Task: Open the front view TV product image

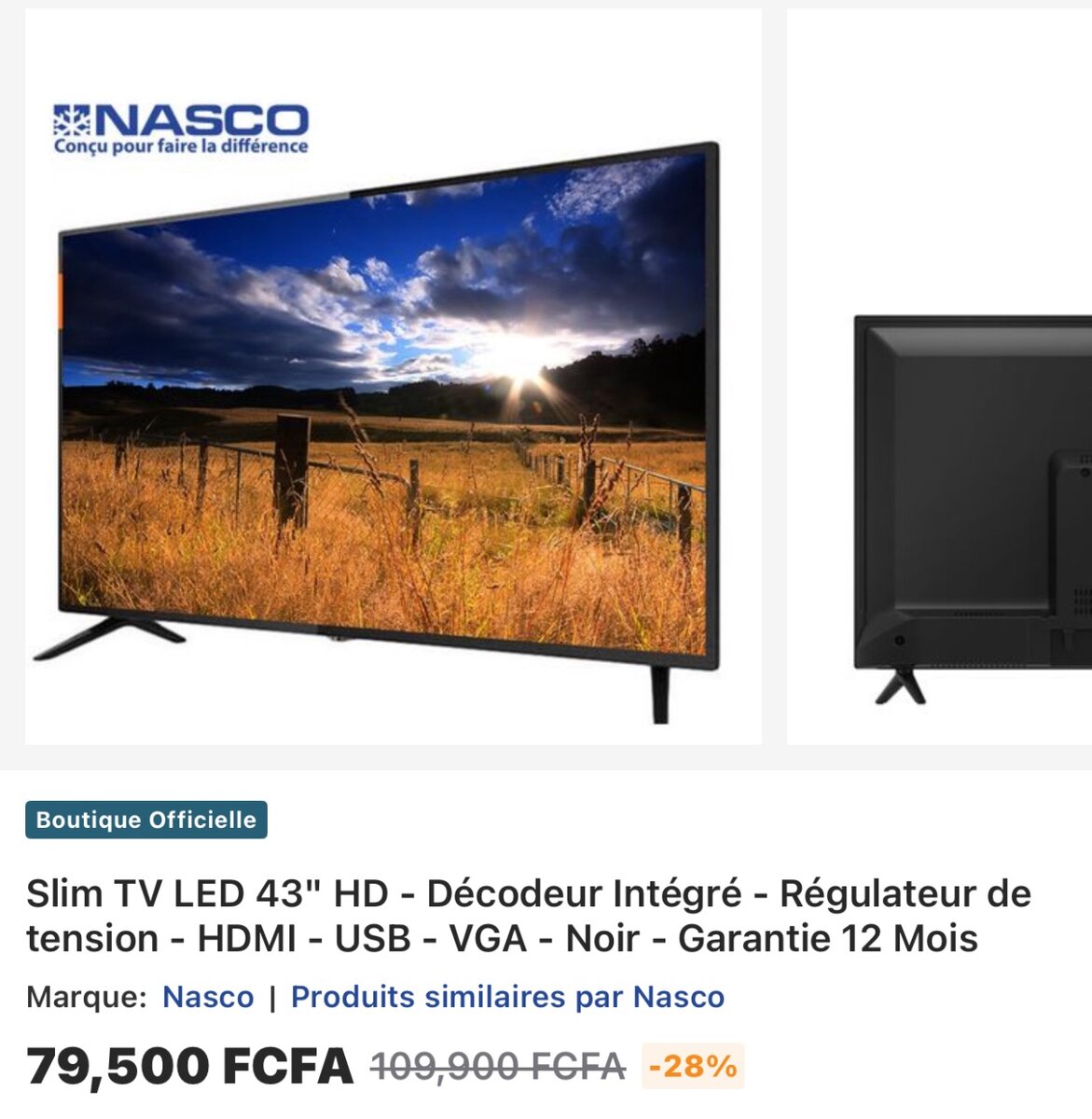Action: pos(393,377)
